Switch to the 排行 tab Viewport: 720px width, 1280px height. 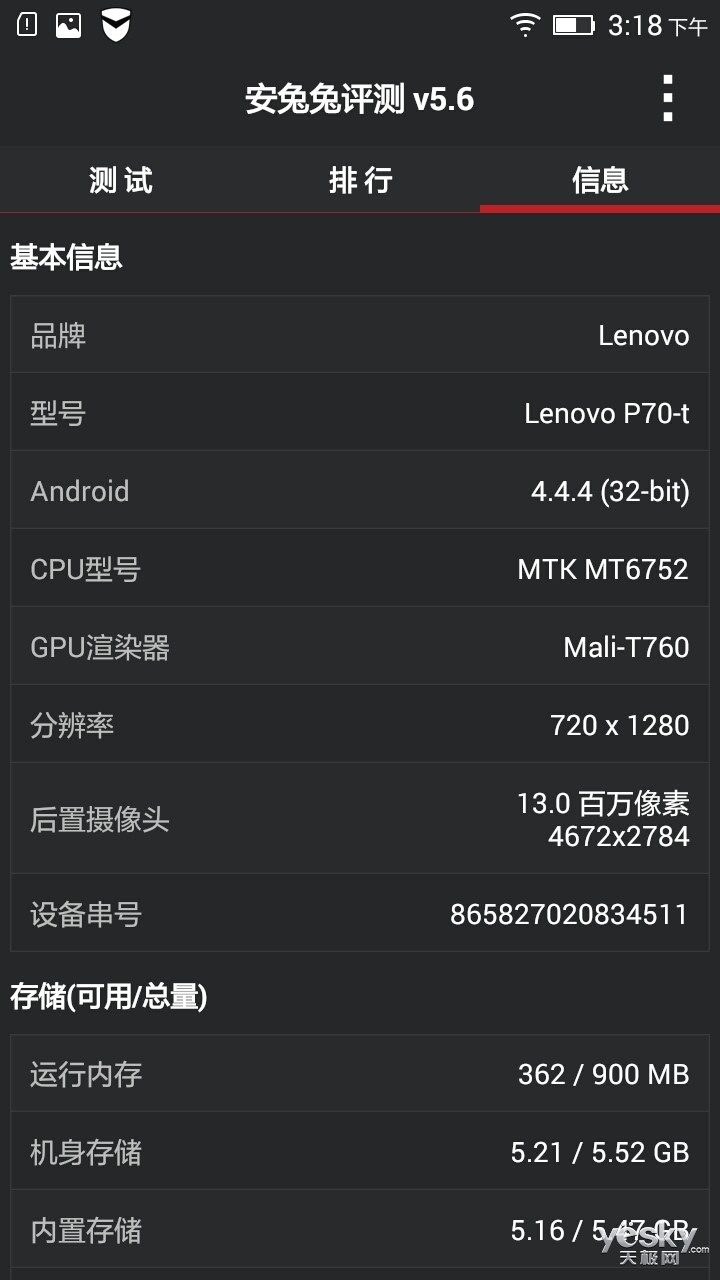point(360,180)
